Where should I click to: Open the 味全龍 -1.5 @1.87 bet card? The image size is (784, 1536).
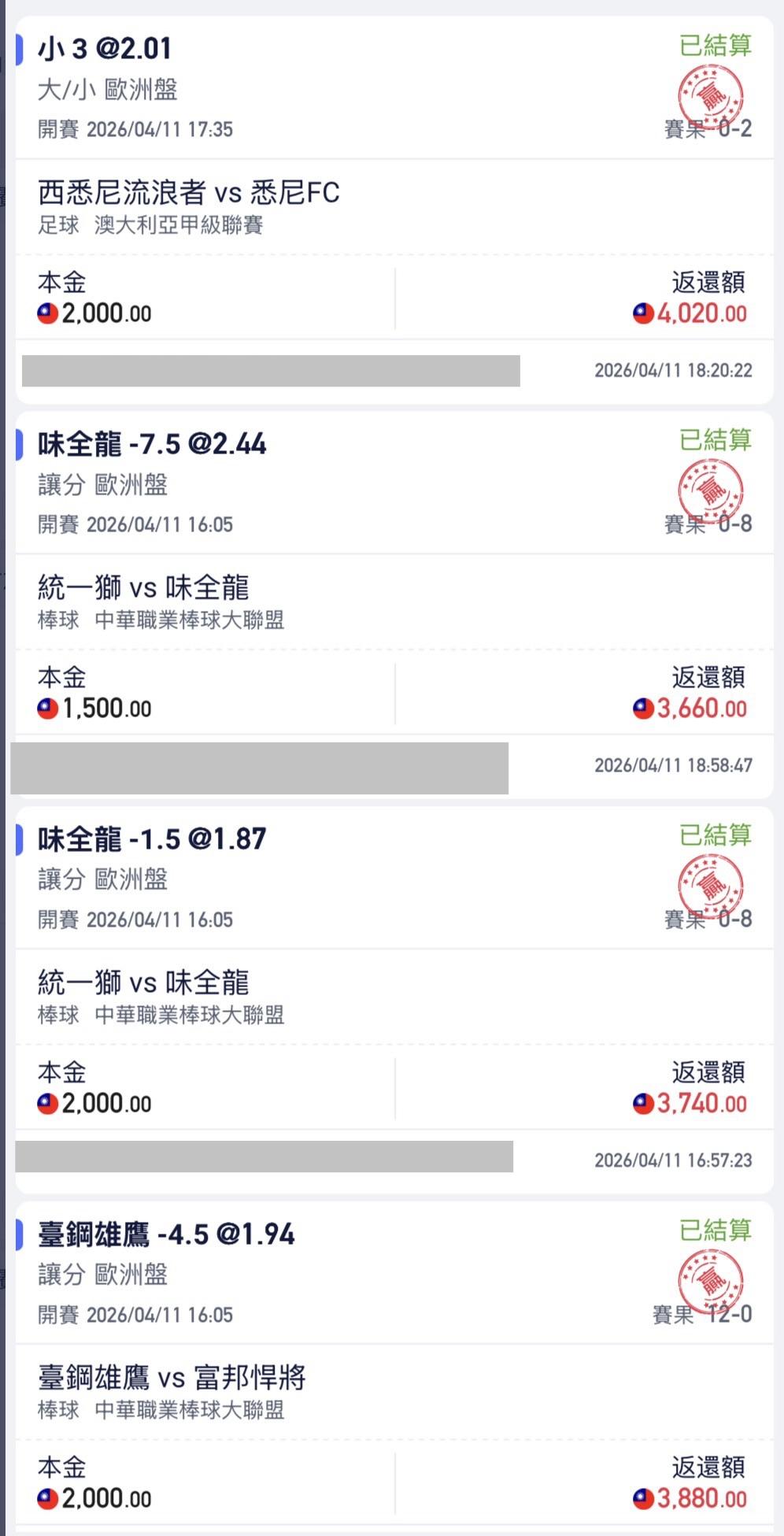(394, 1000)
